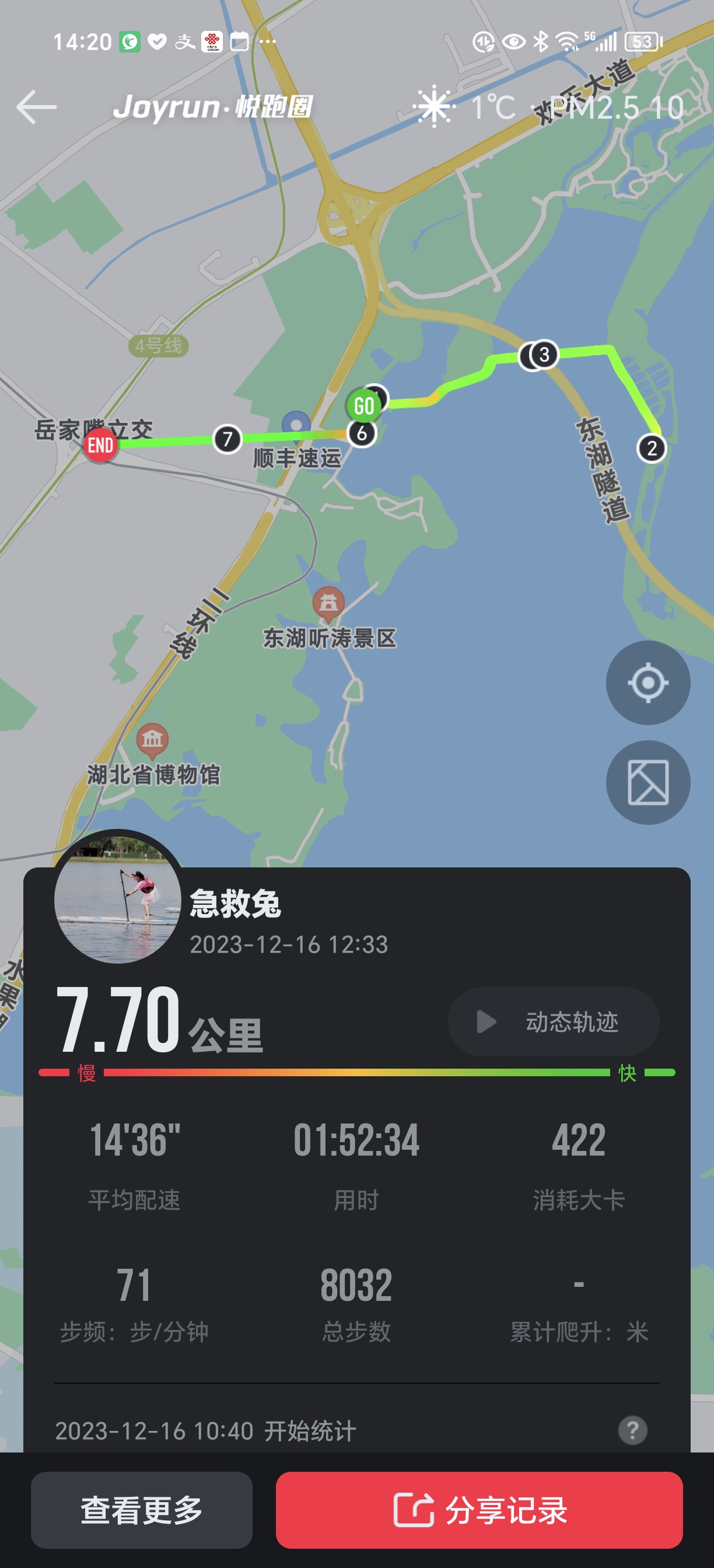Share this run with 分享记录
This screenshot has width=714, height=1568.
479,1510
